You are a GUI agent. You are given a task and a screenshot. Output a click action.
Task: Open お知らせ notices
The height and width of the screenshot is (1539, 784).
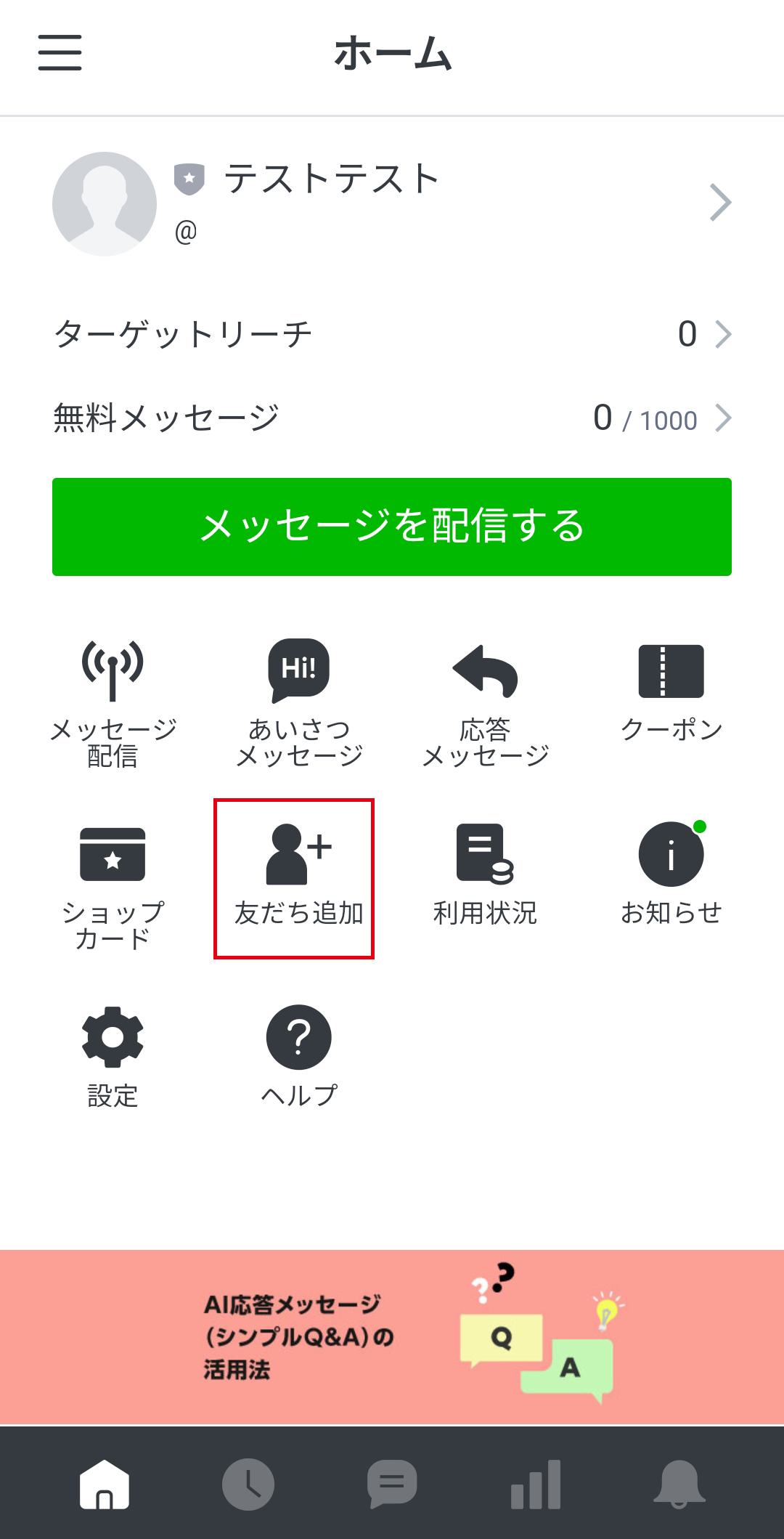click(671, 874)
